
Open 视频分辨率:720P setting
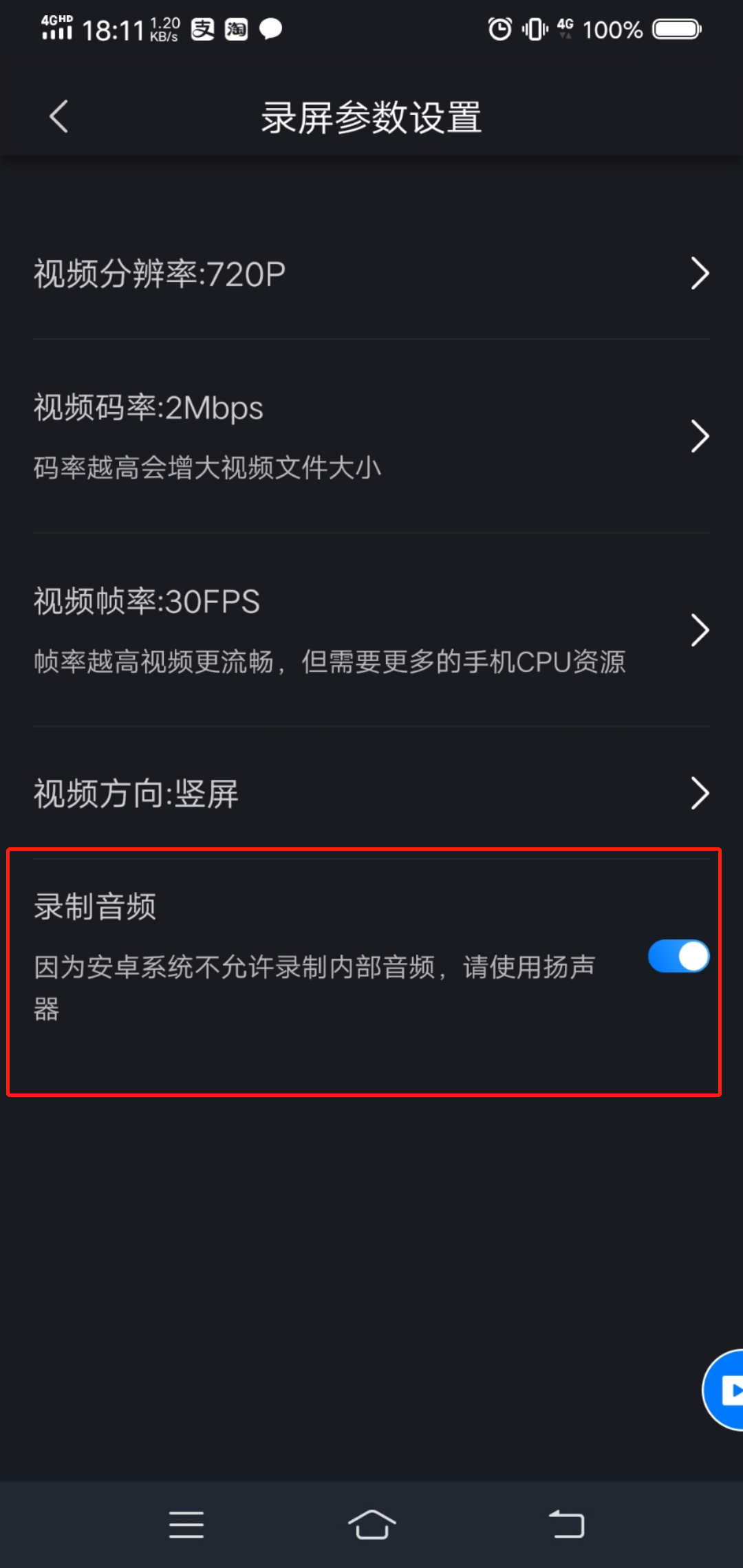[x=371, y=274]
